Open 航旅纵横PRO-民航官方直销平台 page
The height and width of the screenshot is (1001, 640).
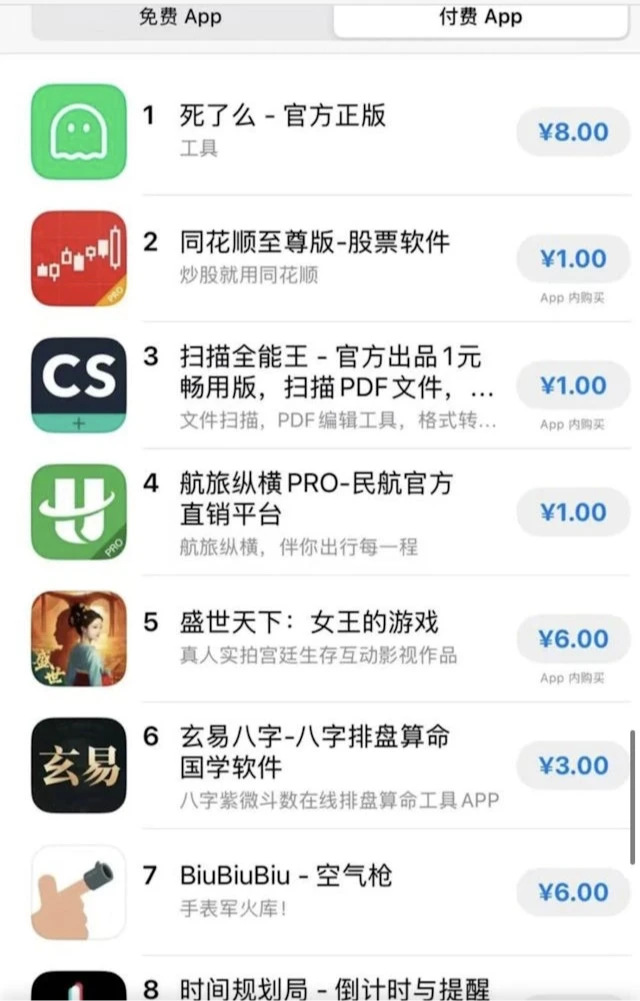click(x=315, y=498)
